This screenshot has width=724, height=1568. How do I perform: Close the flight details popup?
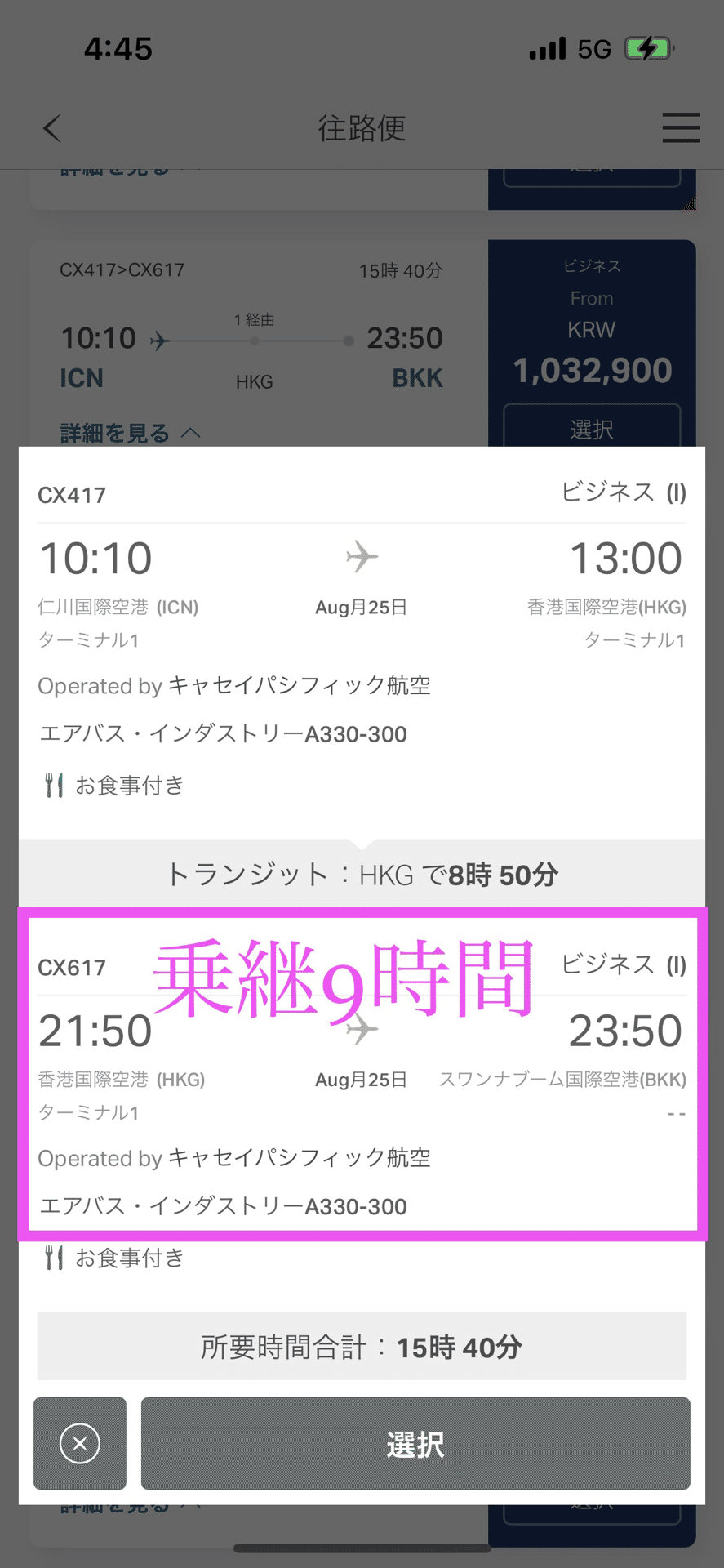coord(80,1443)
